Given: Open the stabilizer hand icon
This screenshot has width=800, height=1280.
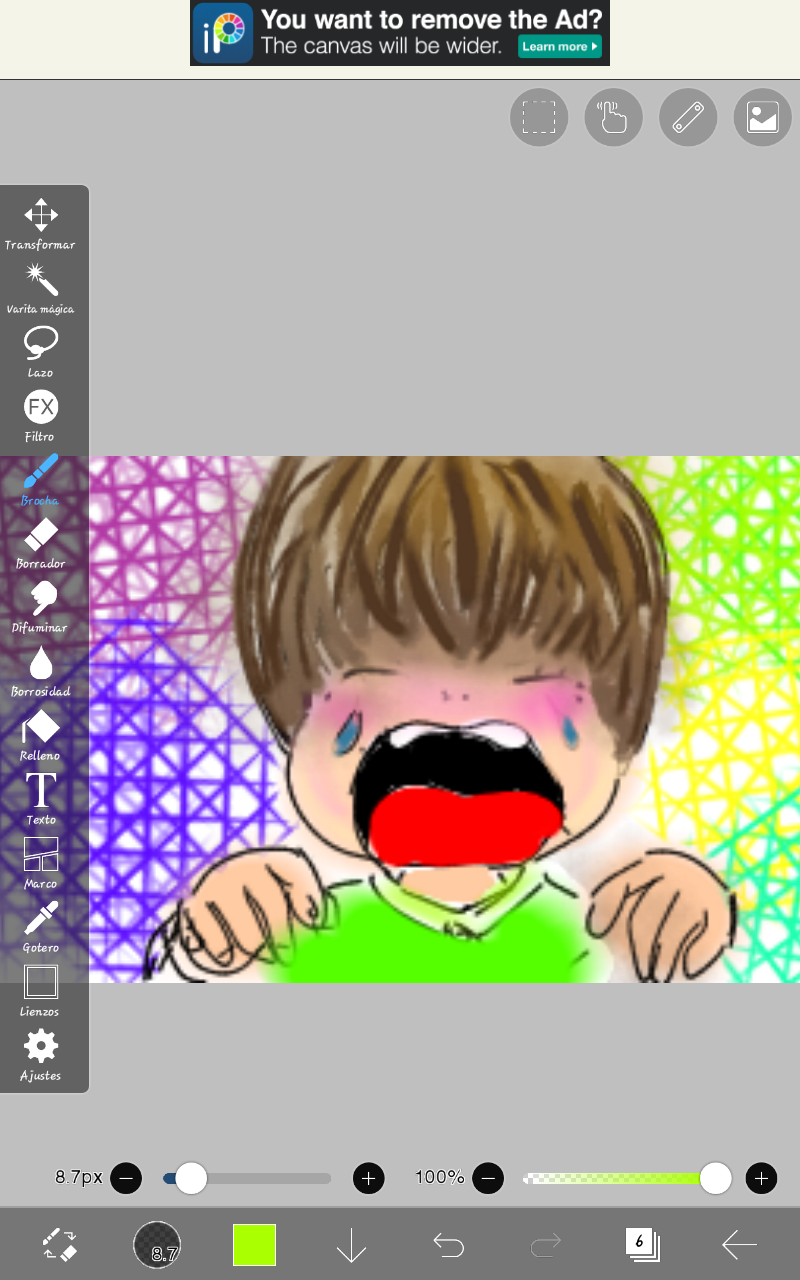Looking at the screenshot, I should [613, 117].
